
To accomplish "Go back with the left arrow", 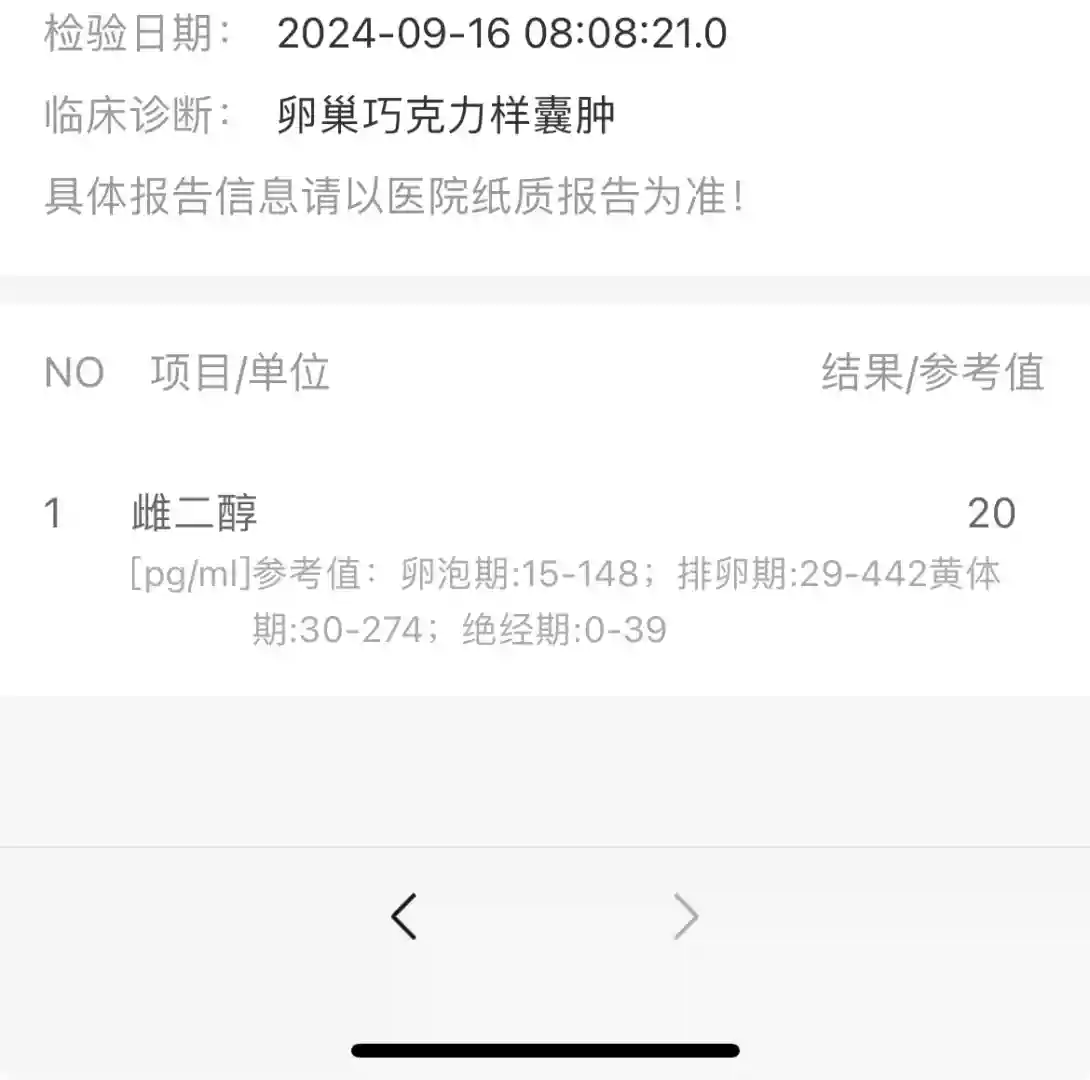I will click(x=404, y=916).
